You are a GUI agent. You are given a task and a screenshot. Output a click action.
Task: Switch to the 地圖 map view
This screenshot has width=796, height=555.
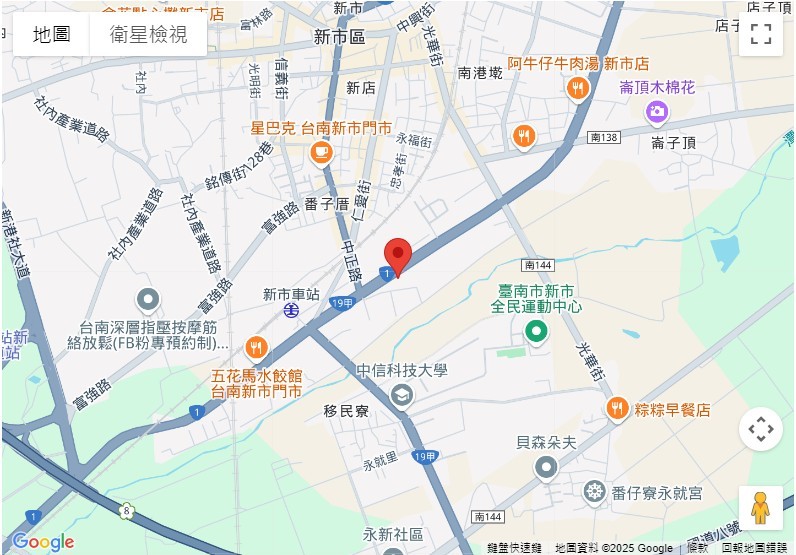point(51,34)
